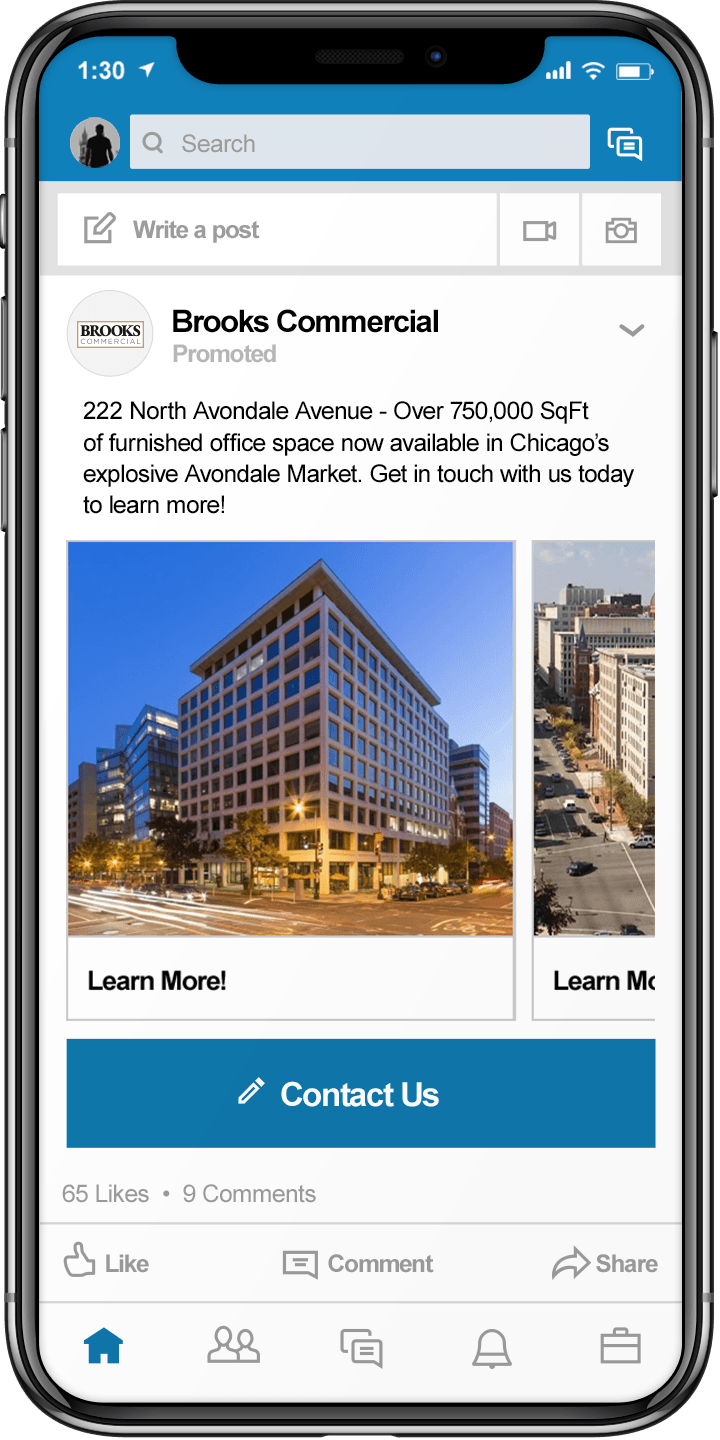Switch to the My Network tab
720x1440 pixels.
click(x=233, y=1346)
